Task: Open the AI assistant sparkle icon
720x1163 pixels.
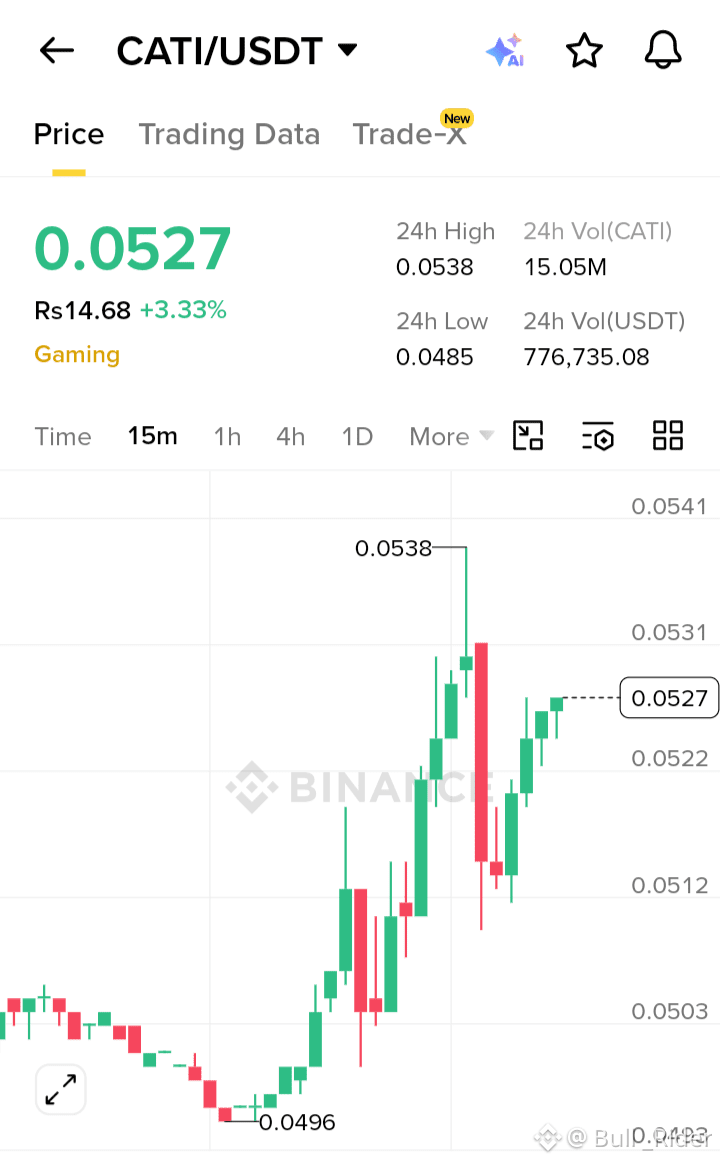Action: (x=505, y=51)
